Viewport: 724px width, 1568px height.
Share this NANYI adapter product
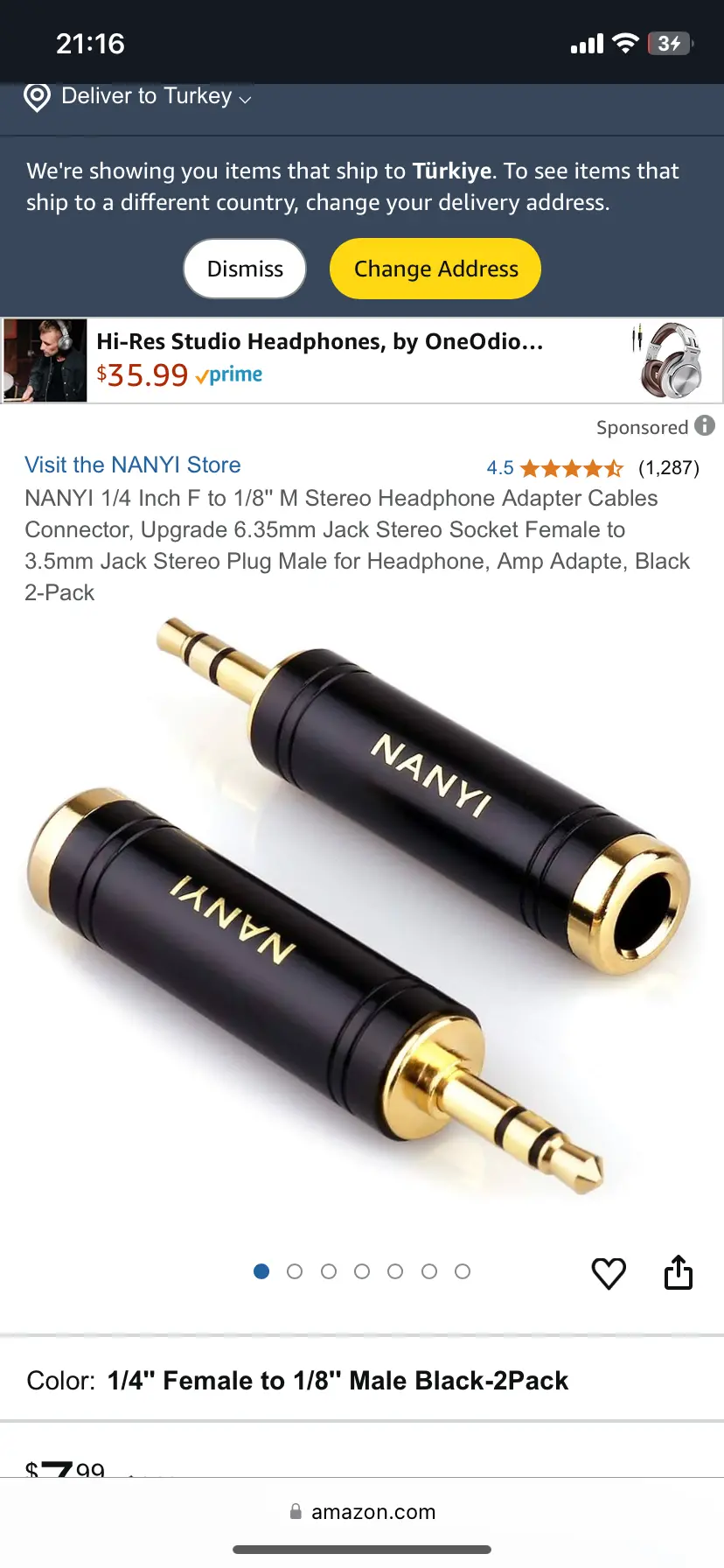pos(679,1272)
